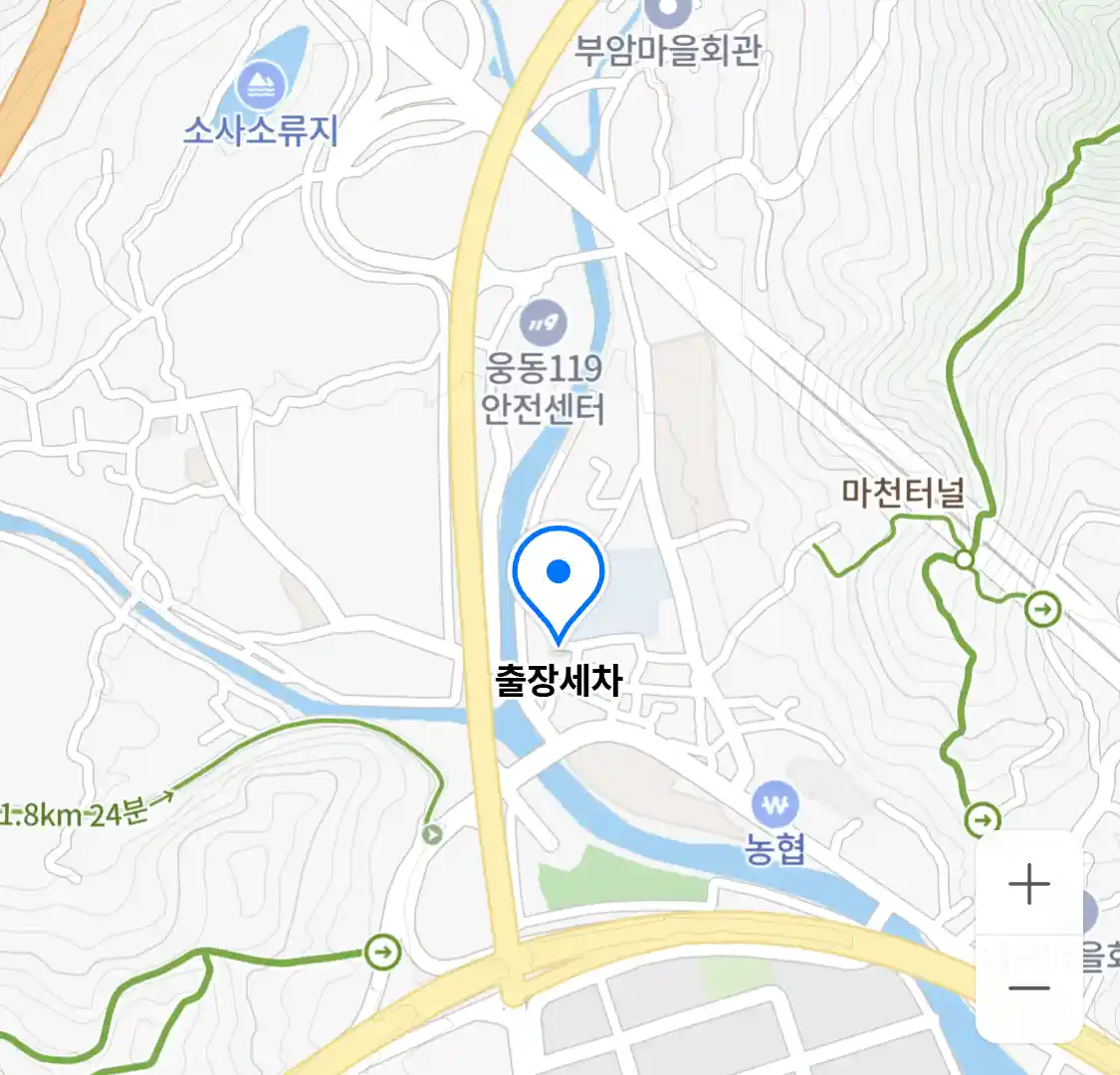Zoom in with the plus button

(x=1028, y=884)
